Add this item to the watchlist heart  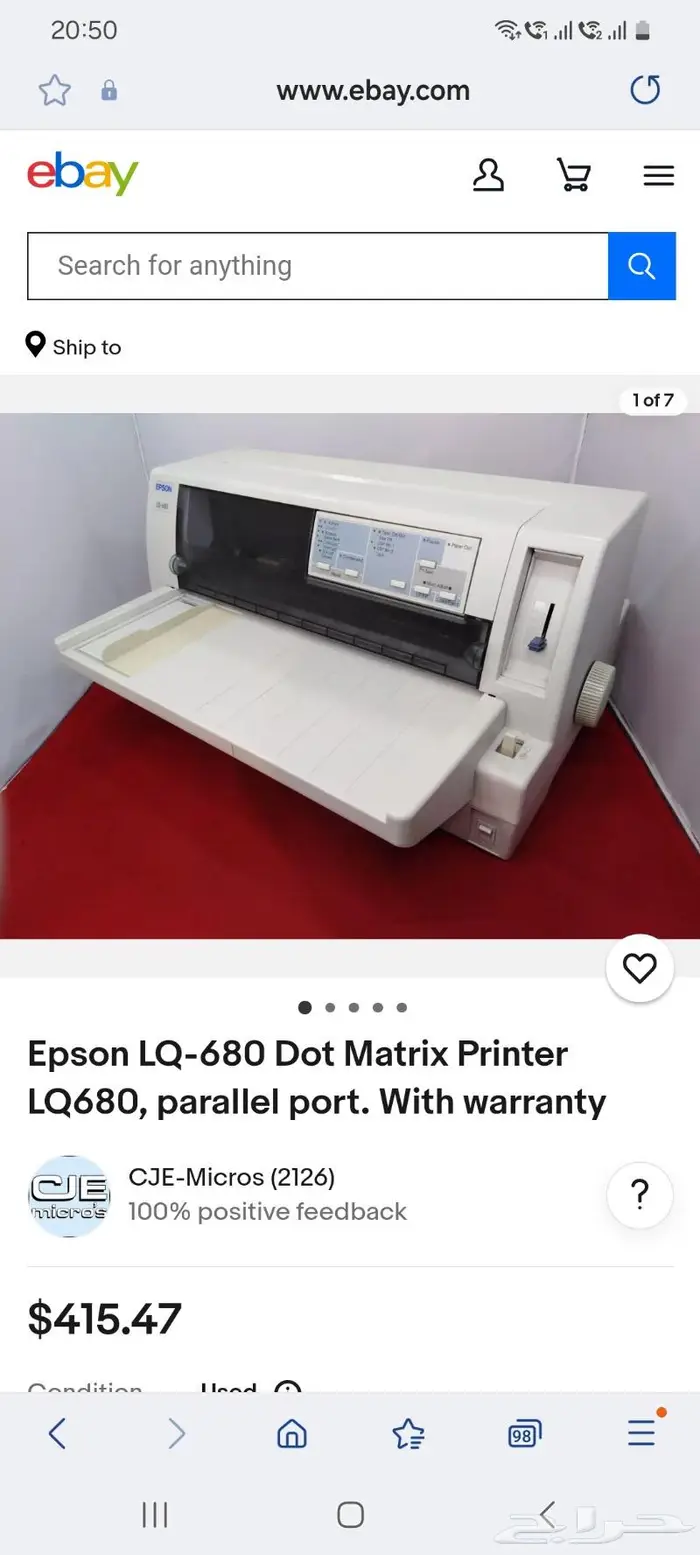pos(639,968)
